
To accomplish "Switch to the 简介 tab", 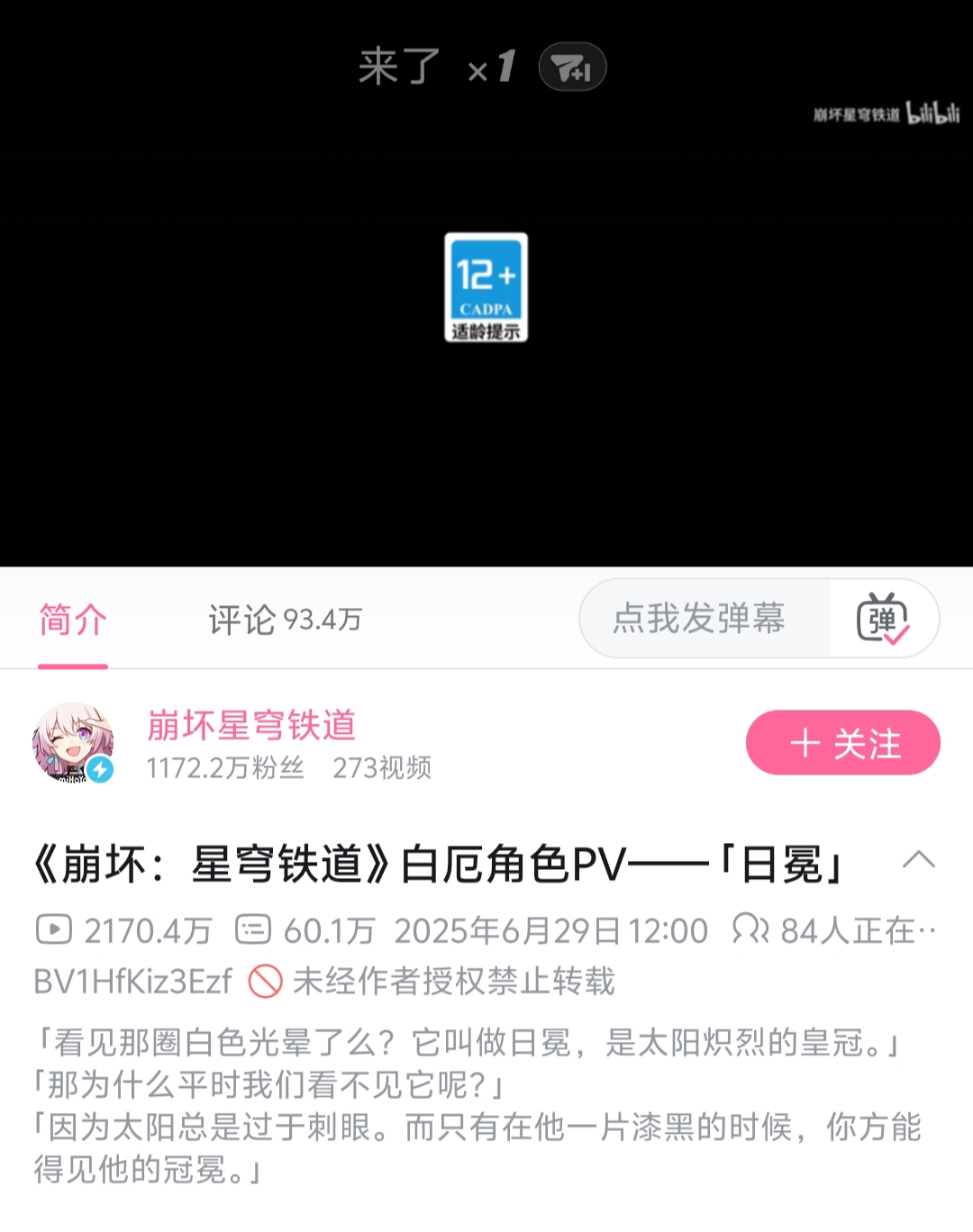I will [73, 620].
